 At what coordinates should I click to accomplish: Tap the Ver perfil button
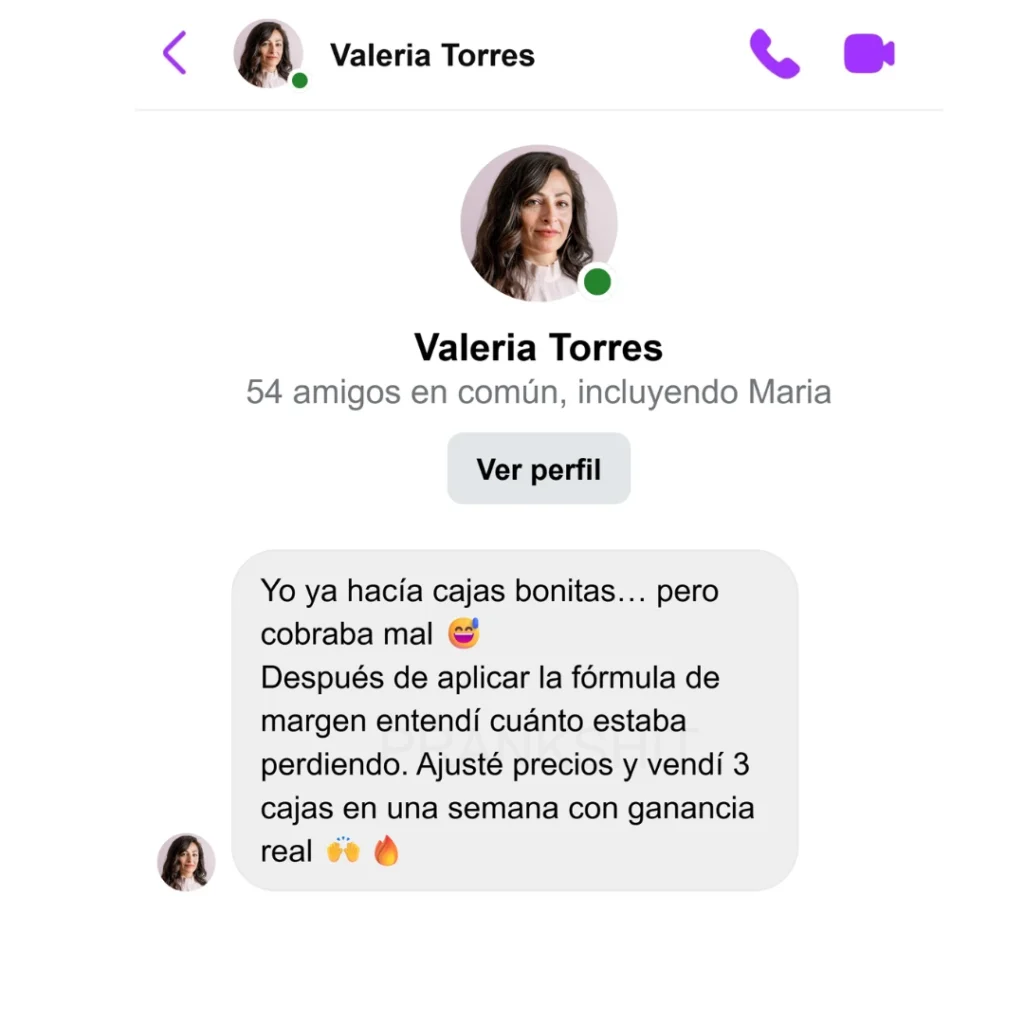[x=538, y=469]
